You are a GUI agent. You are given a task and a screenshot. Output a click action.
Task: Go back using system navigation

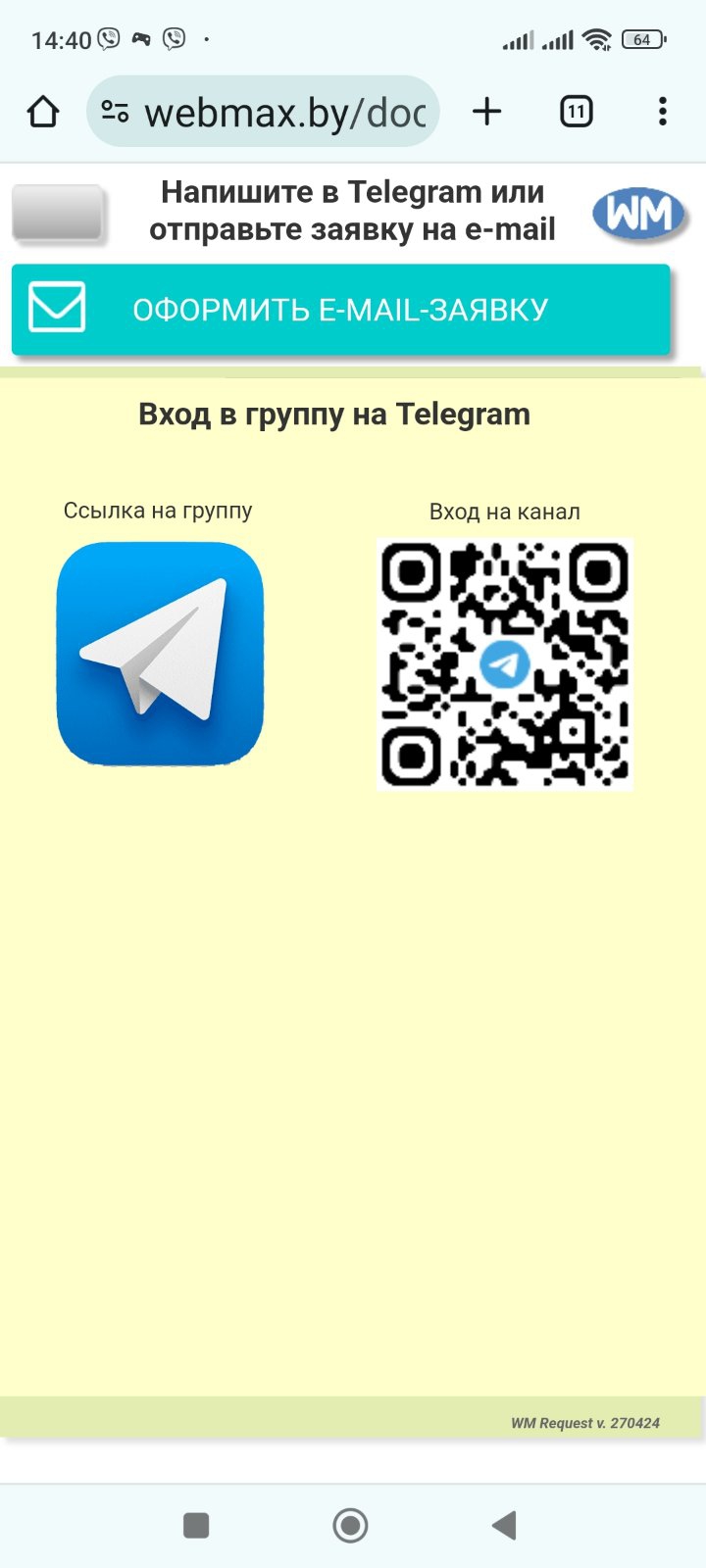pyautogui.click(x=504, y=1525)
